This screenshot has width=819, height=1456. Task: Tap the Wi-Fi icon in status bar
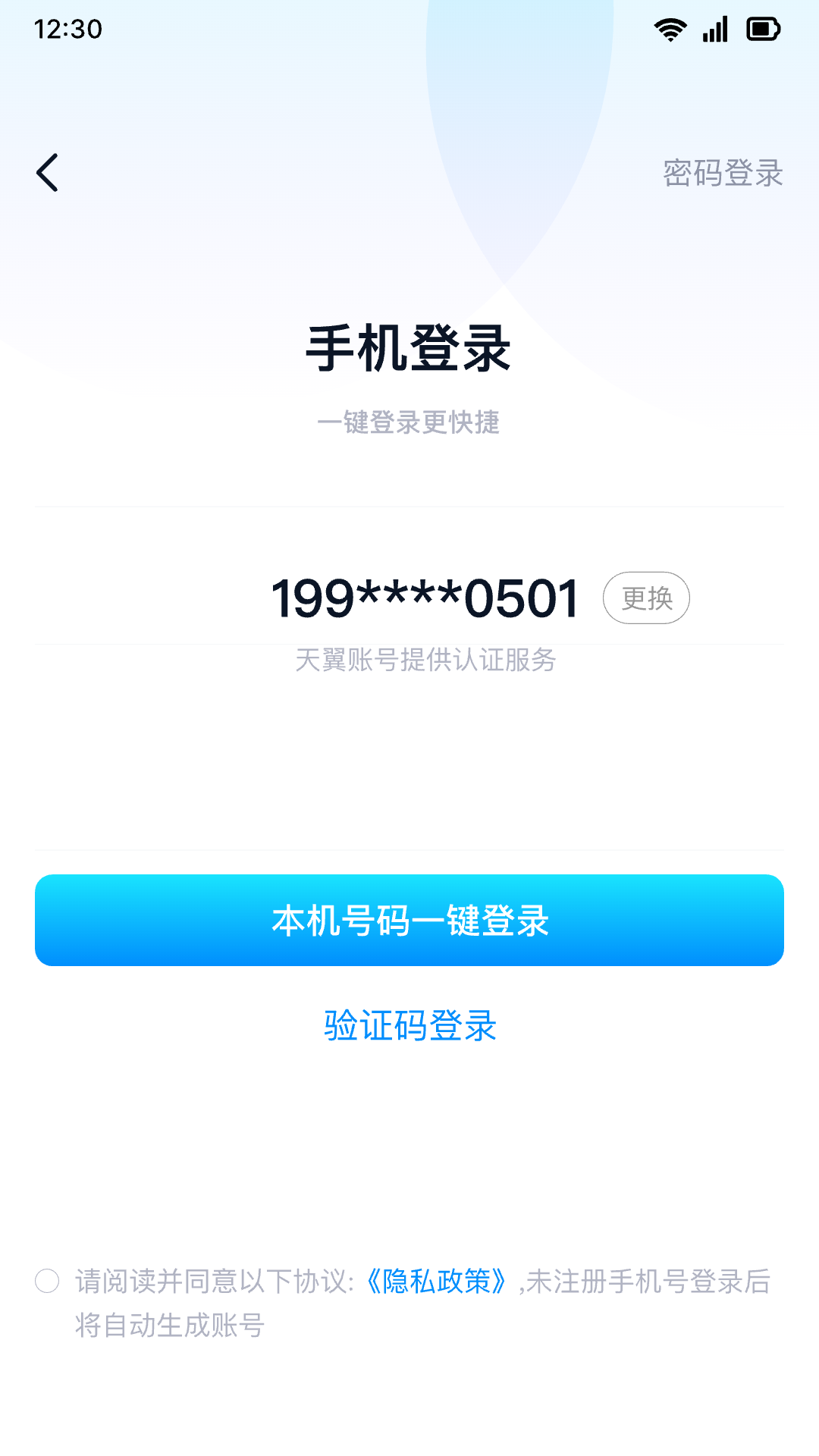[670, 29]
